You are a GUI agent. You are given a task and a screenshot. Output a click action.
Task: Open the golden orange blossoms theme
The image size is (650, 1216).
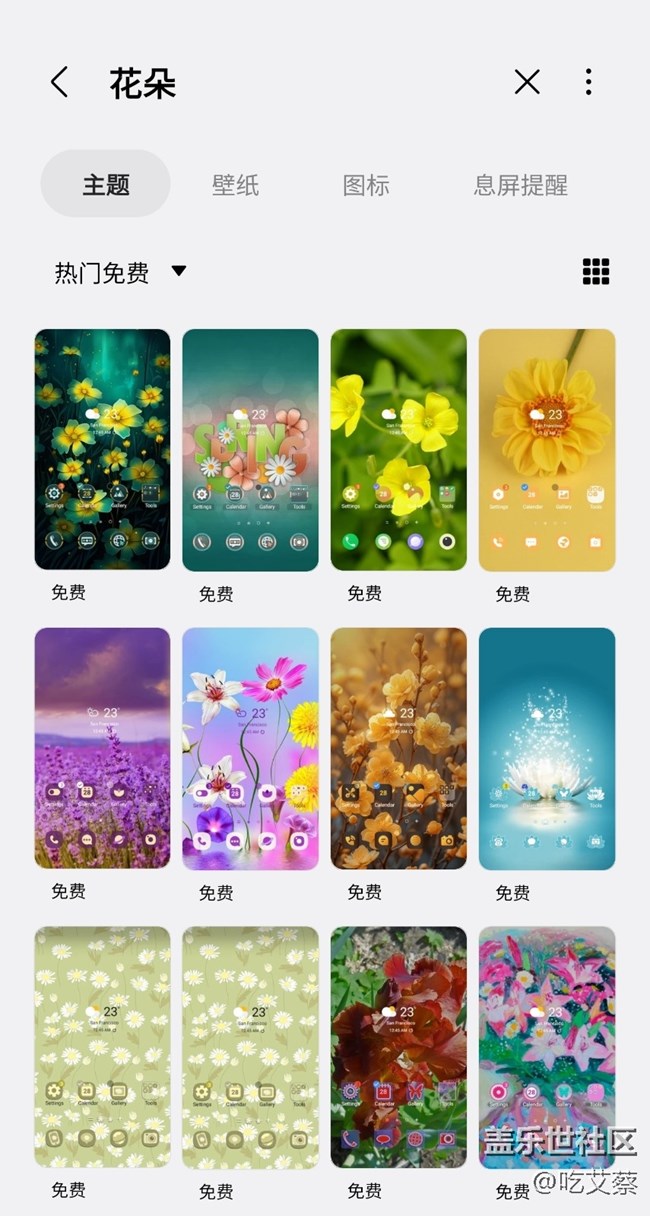[398, 748]
